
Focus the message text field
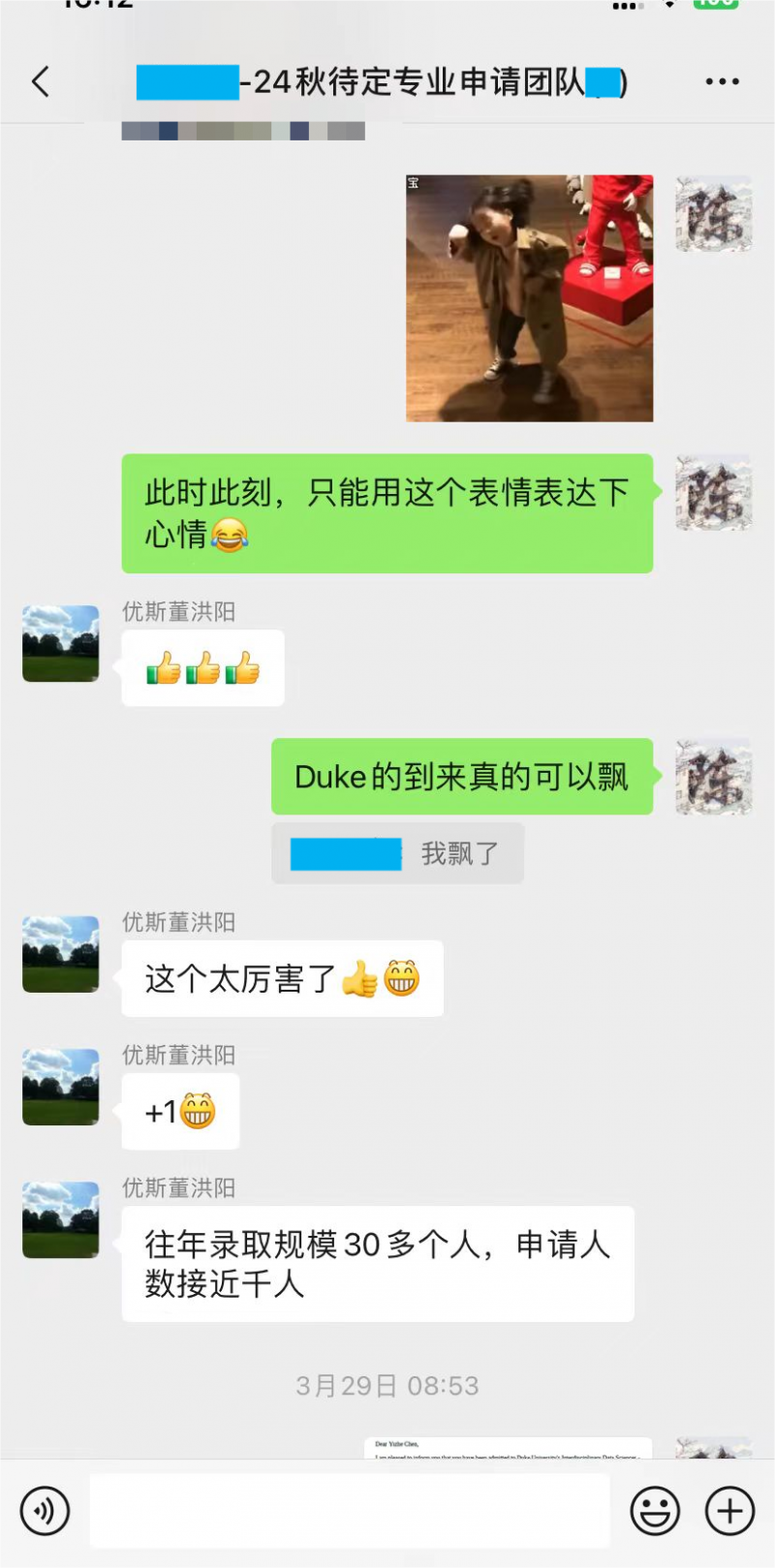click(349, 1511)
